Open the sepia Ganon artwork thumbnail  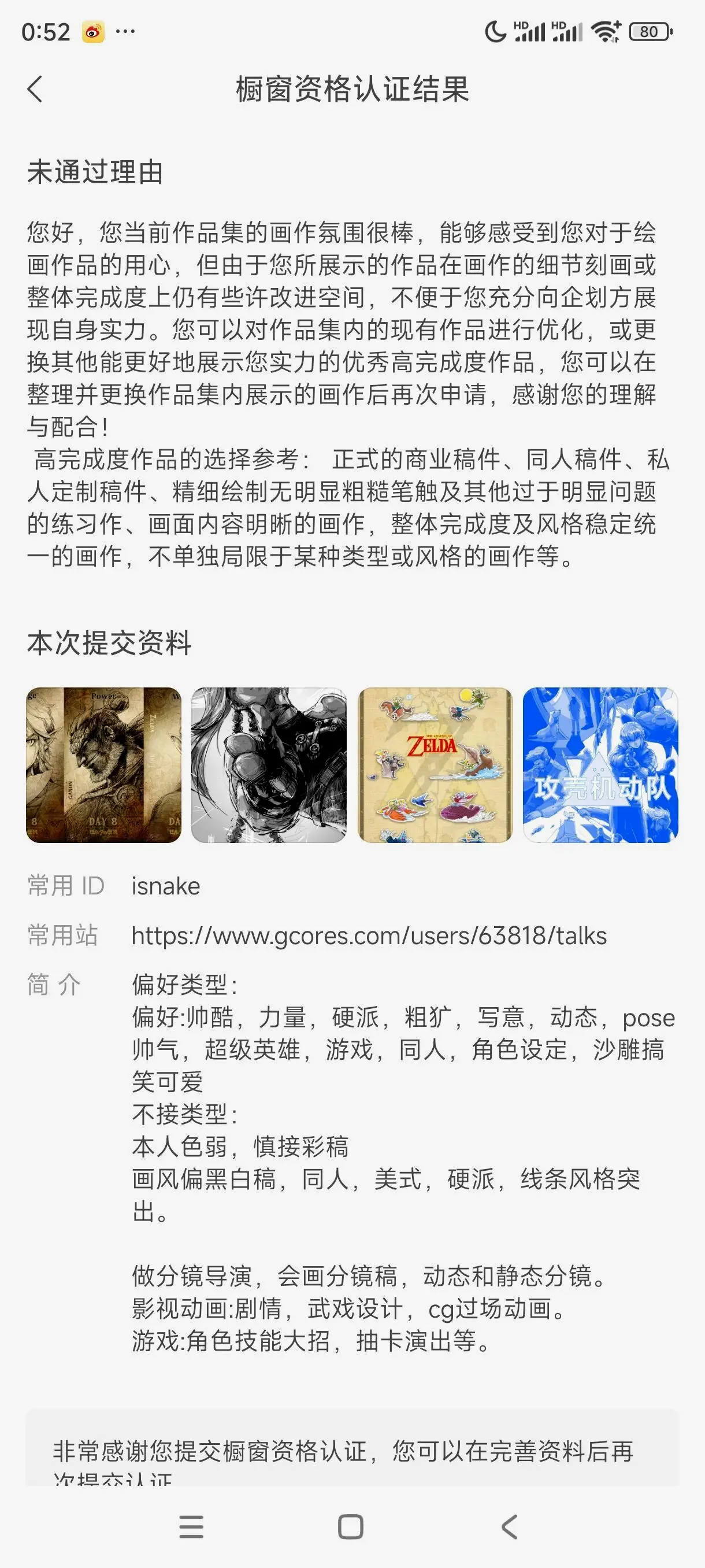[103, 765]
